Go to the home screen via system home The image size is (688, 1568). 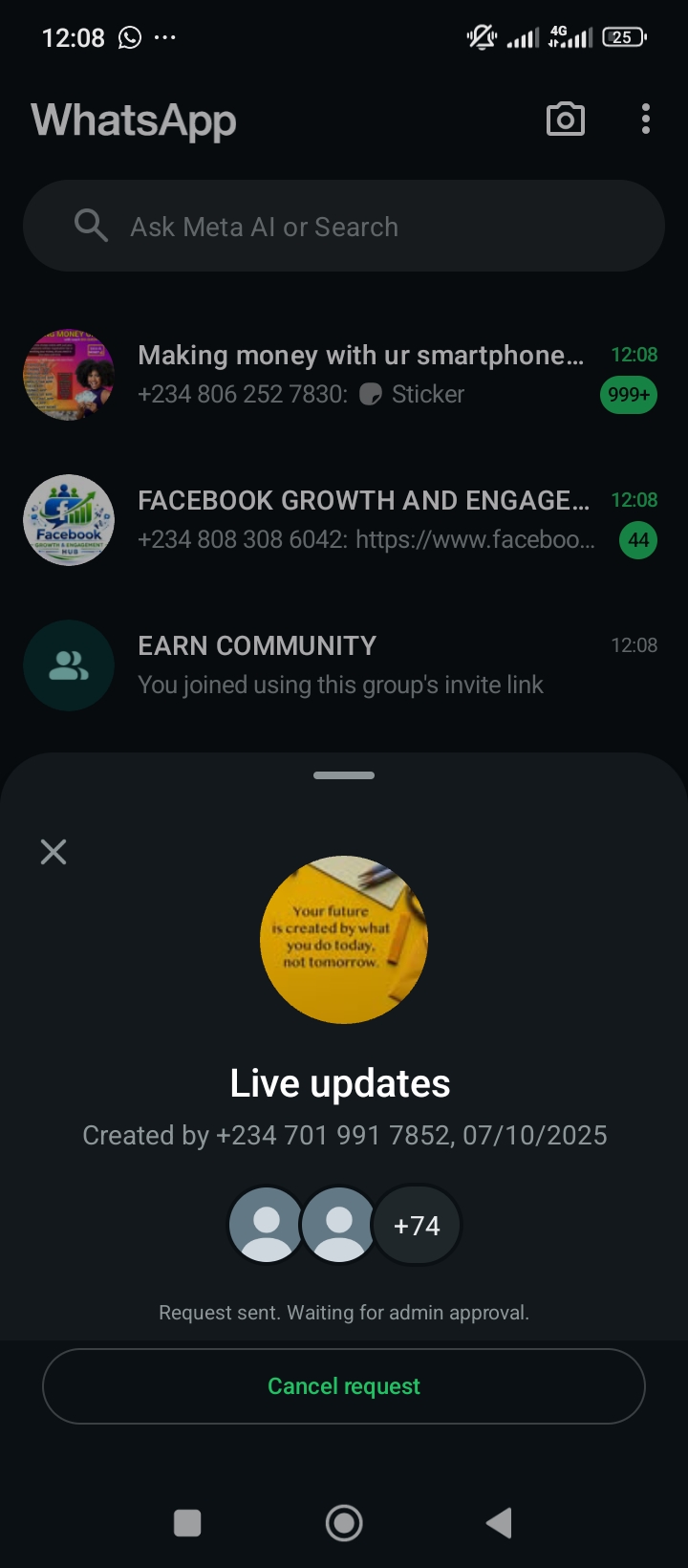point(344,1523)
